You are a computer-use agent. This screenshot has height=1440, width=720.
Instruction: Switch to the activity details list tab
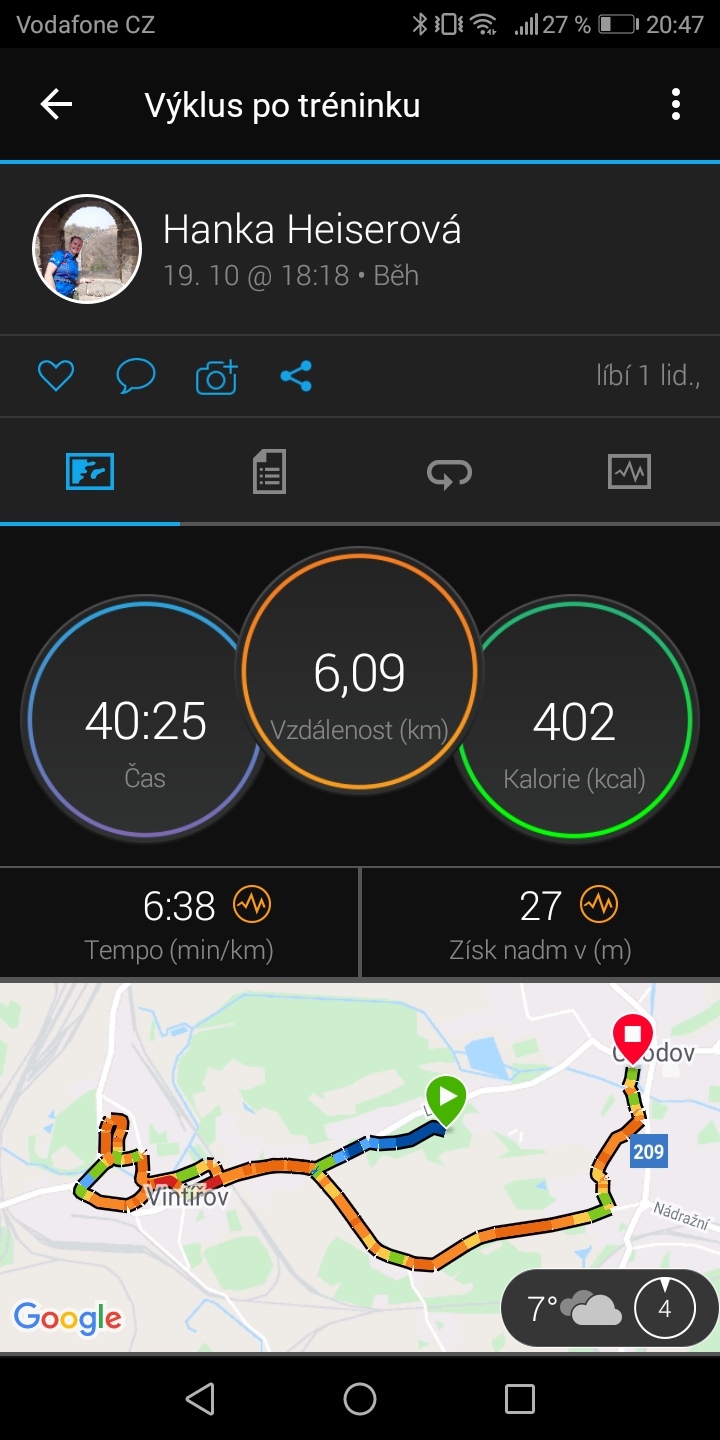click(x=269, y=471)
